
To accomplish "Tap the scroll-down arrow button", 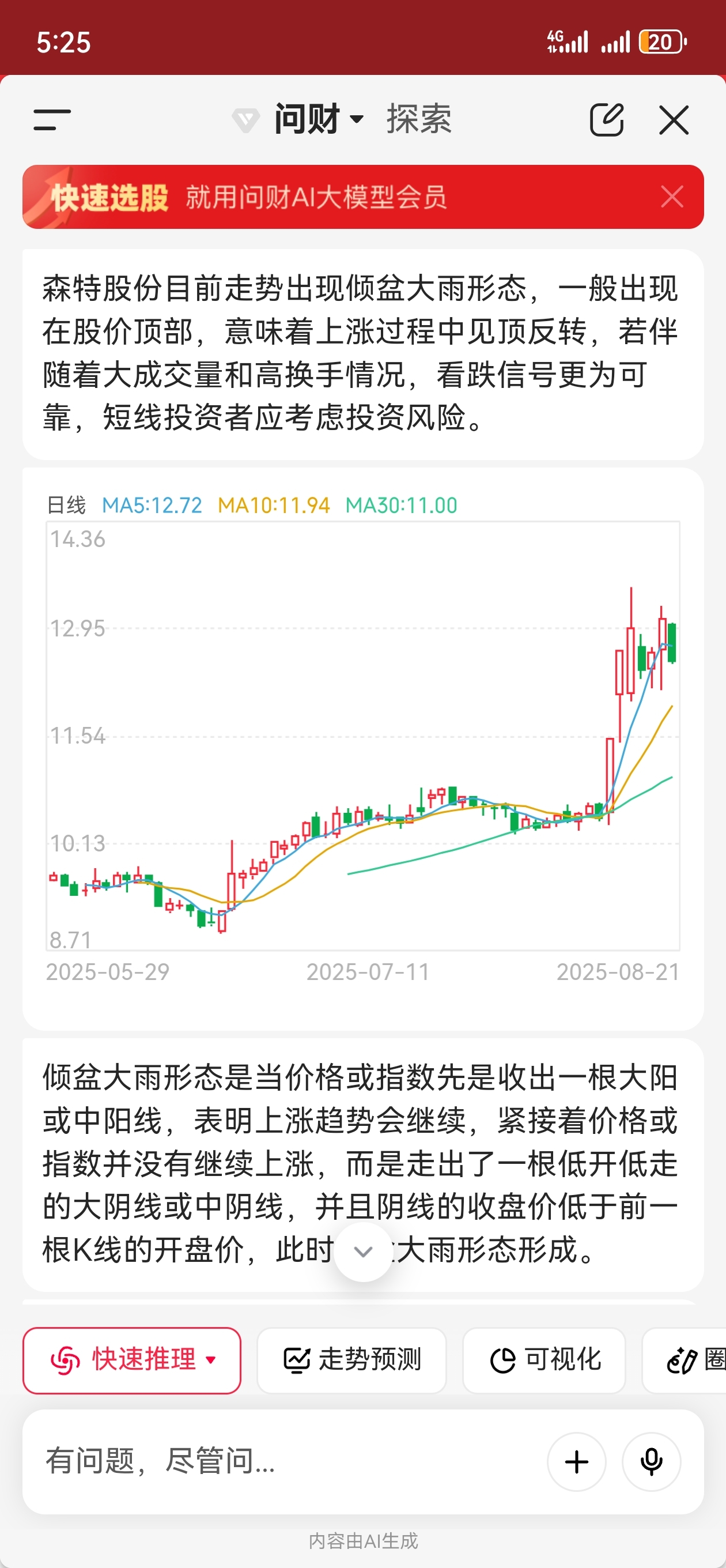I will (x=364, y=1252).
